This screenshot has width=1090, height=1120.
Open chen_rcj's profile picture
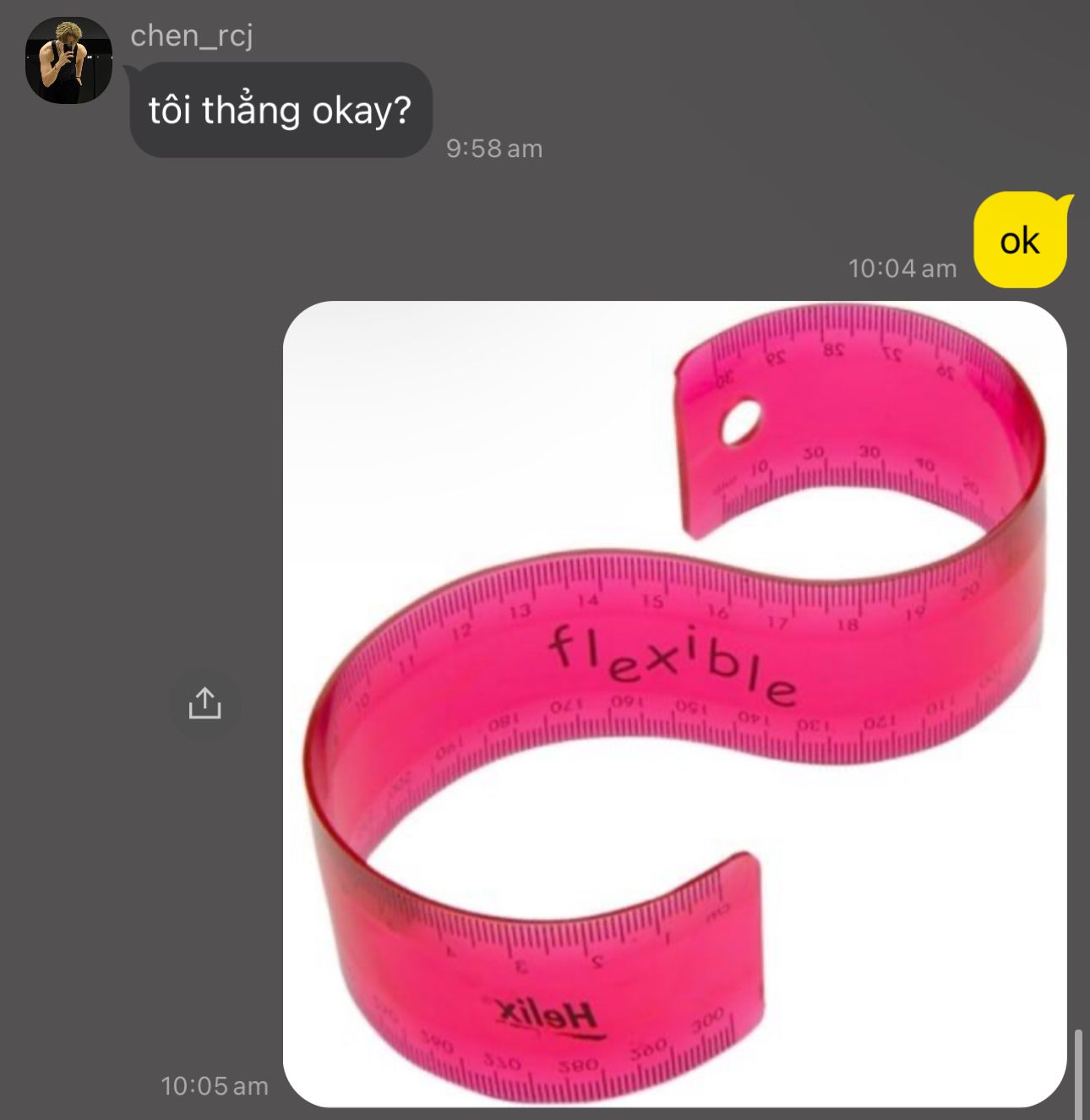pyautogui.click(x=68, y=60)
